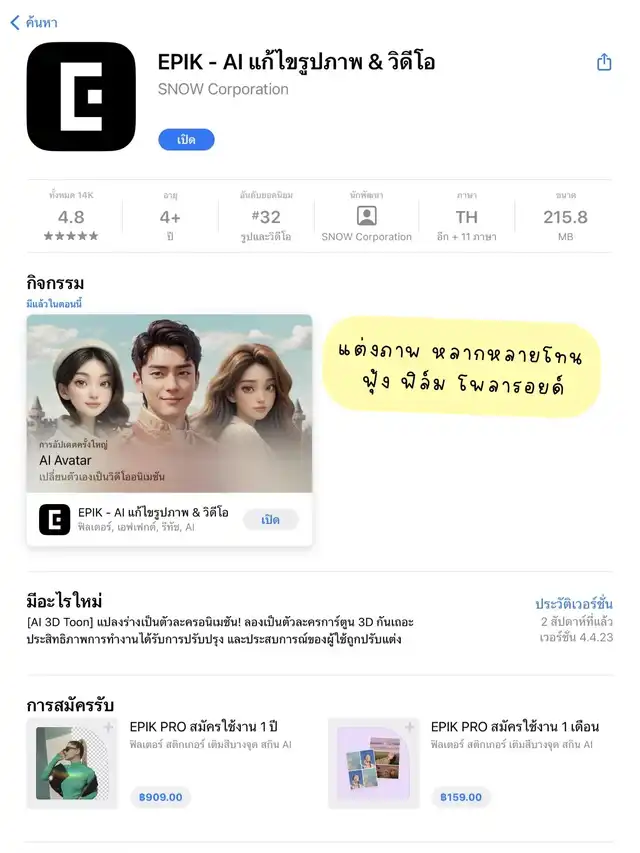Open the #32 chart ranking
Image resolution: width=640 pixels, height=853 pixels.
pos(267,218)
